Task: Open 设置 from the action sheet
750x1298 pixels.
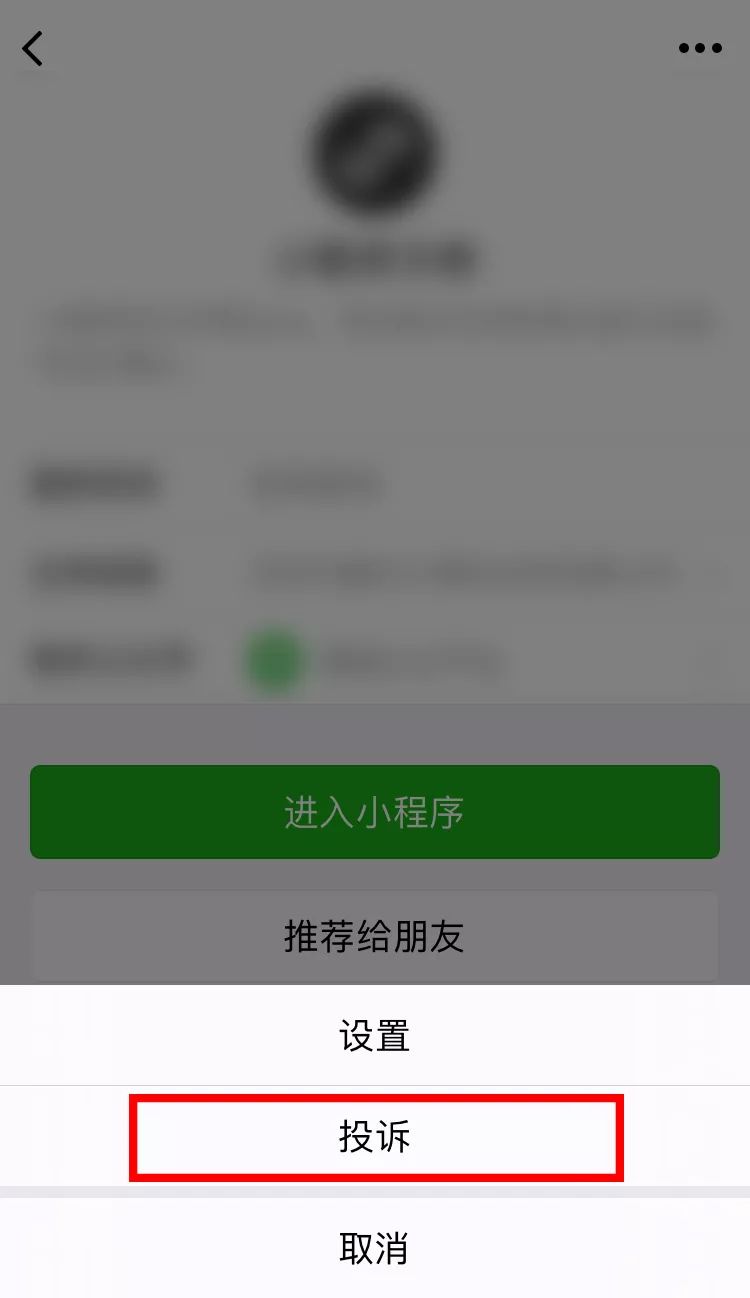Action: click(x=375, y=1036)
